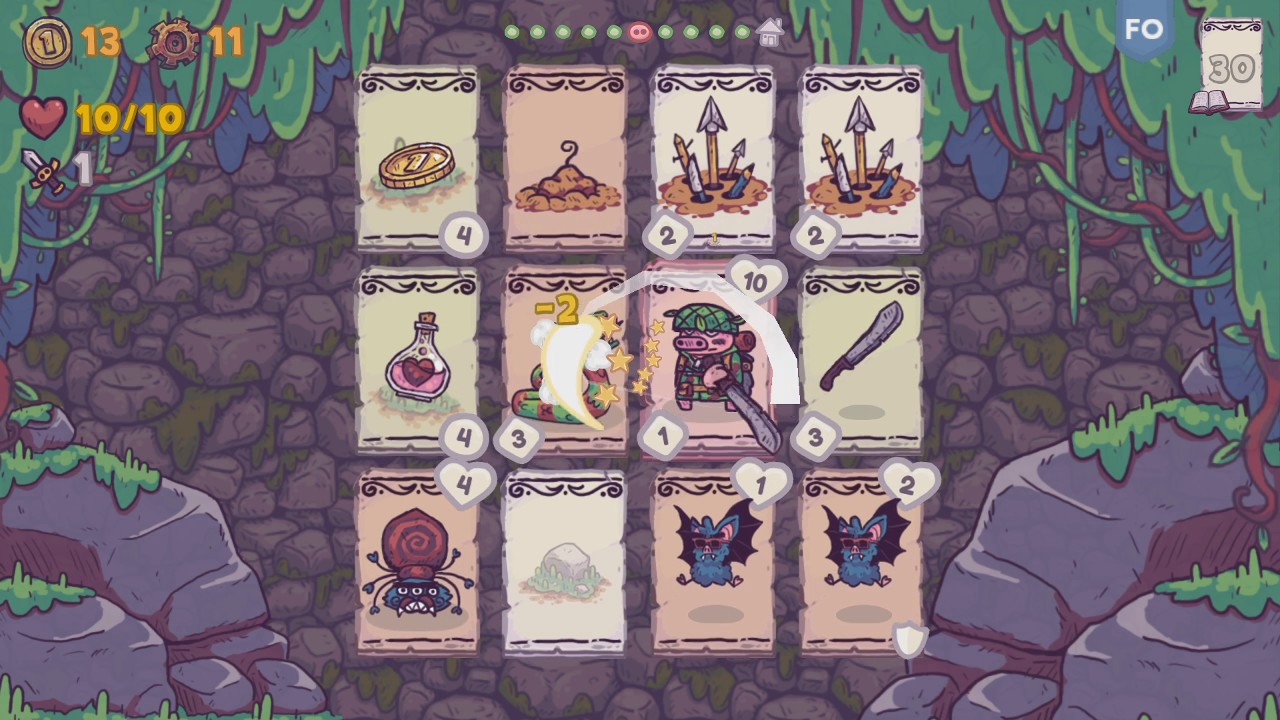Viewport: 1280px width, 720px height.
Task: Select the dirt mound card
Action: (566, 160)
